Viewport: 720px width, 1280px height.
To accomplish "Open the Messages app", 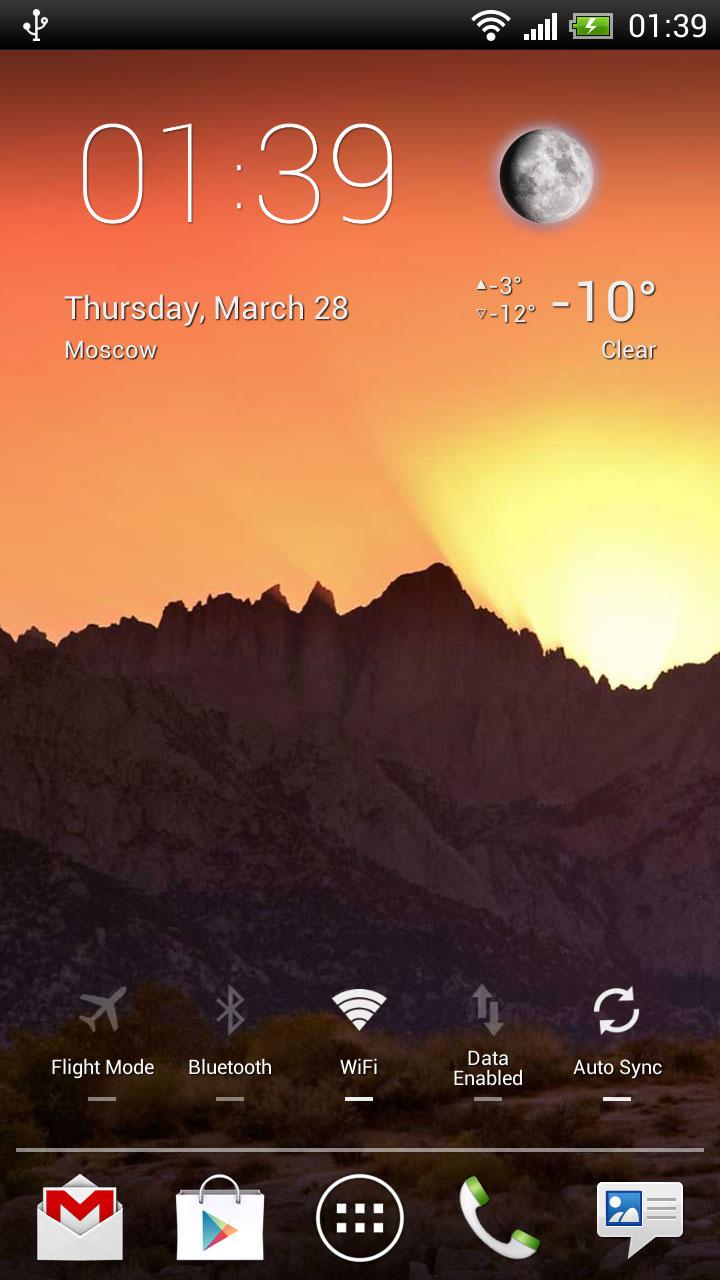I will pos(639,1217).
